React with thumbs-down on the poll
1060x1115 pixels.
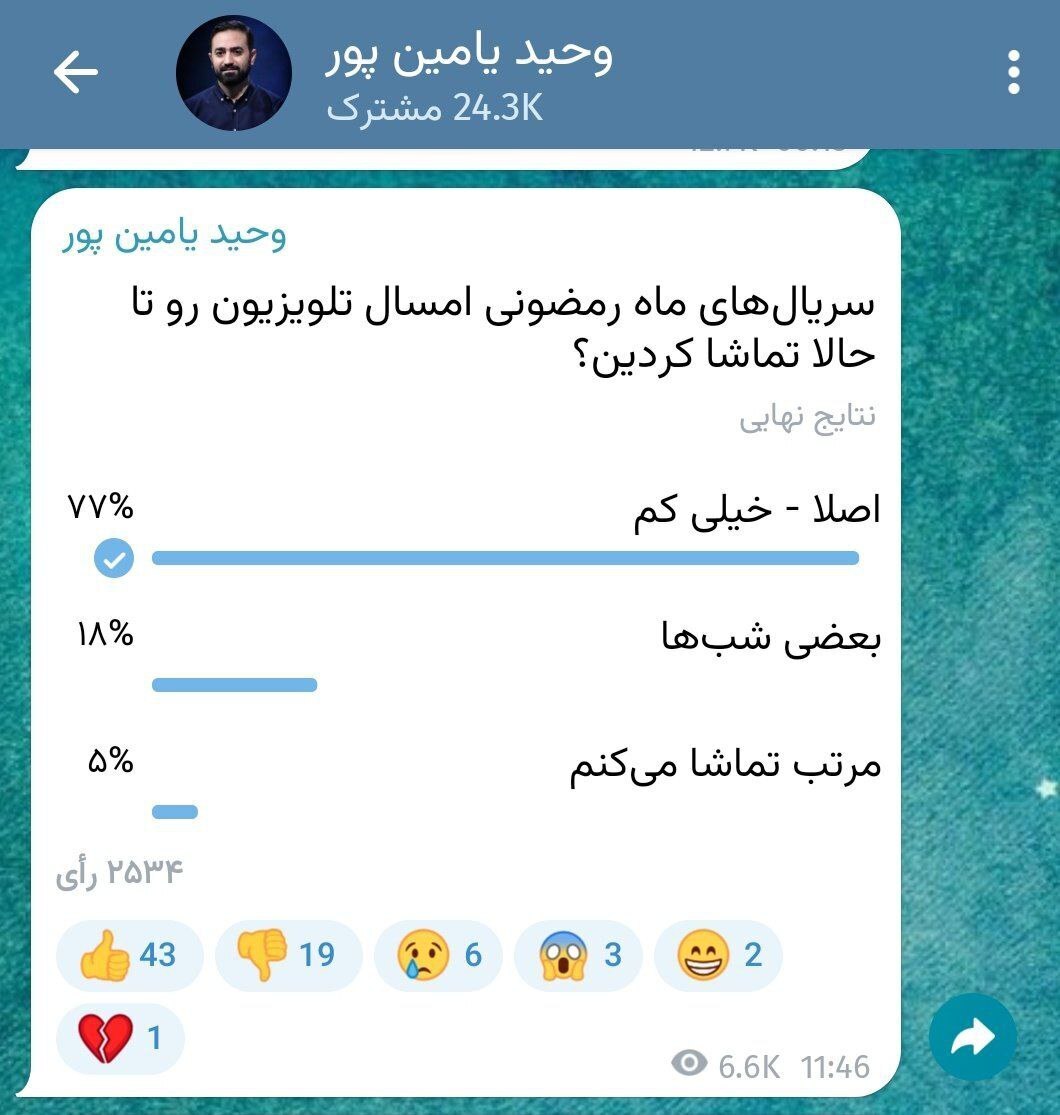coord(287,957)
